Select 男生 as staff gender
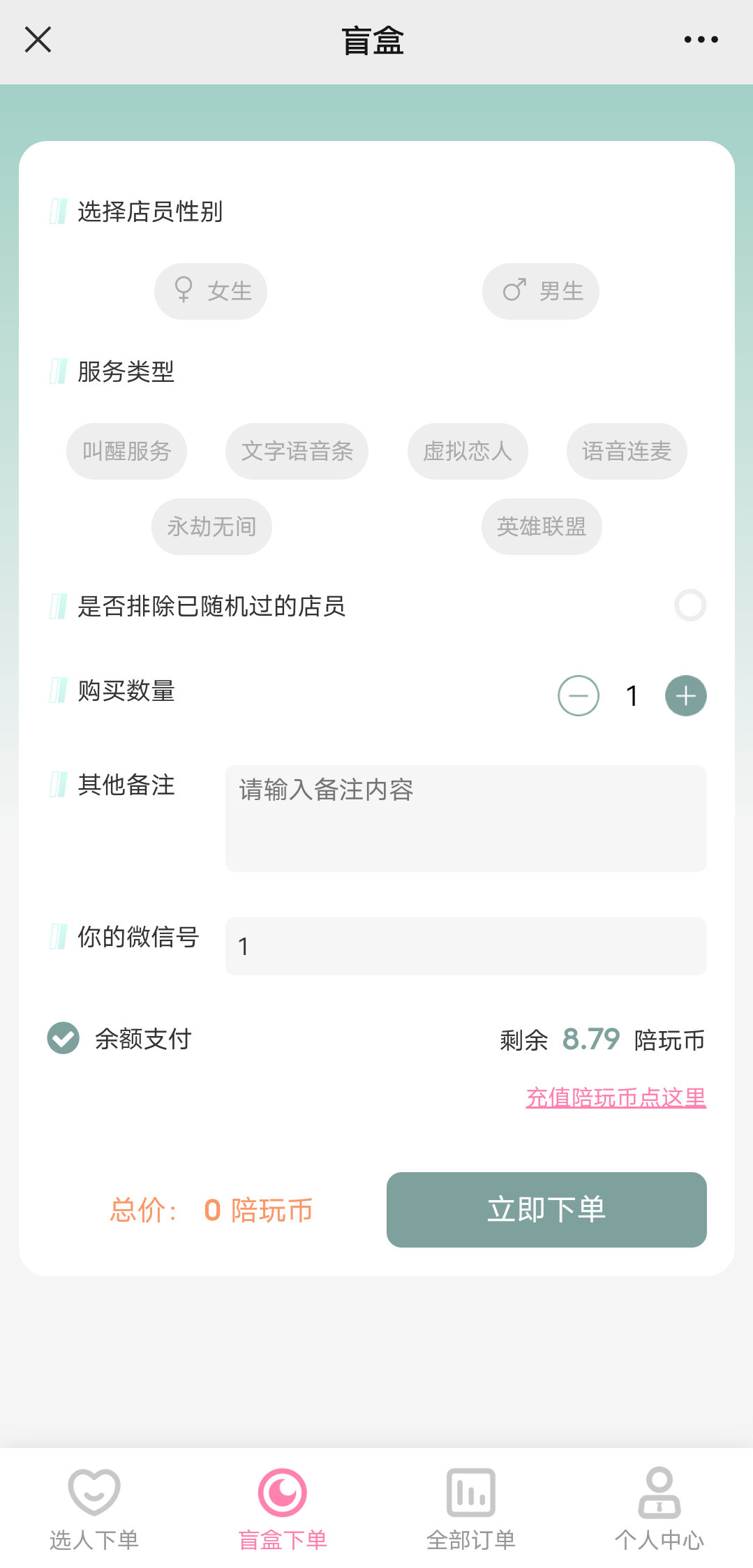This screenshot has height=1568, width=753. [x=541, y=291]
